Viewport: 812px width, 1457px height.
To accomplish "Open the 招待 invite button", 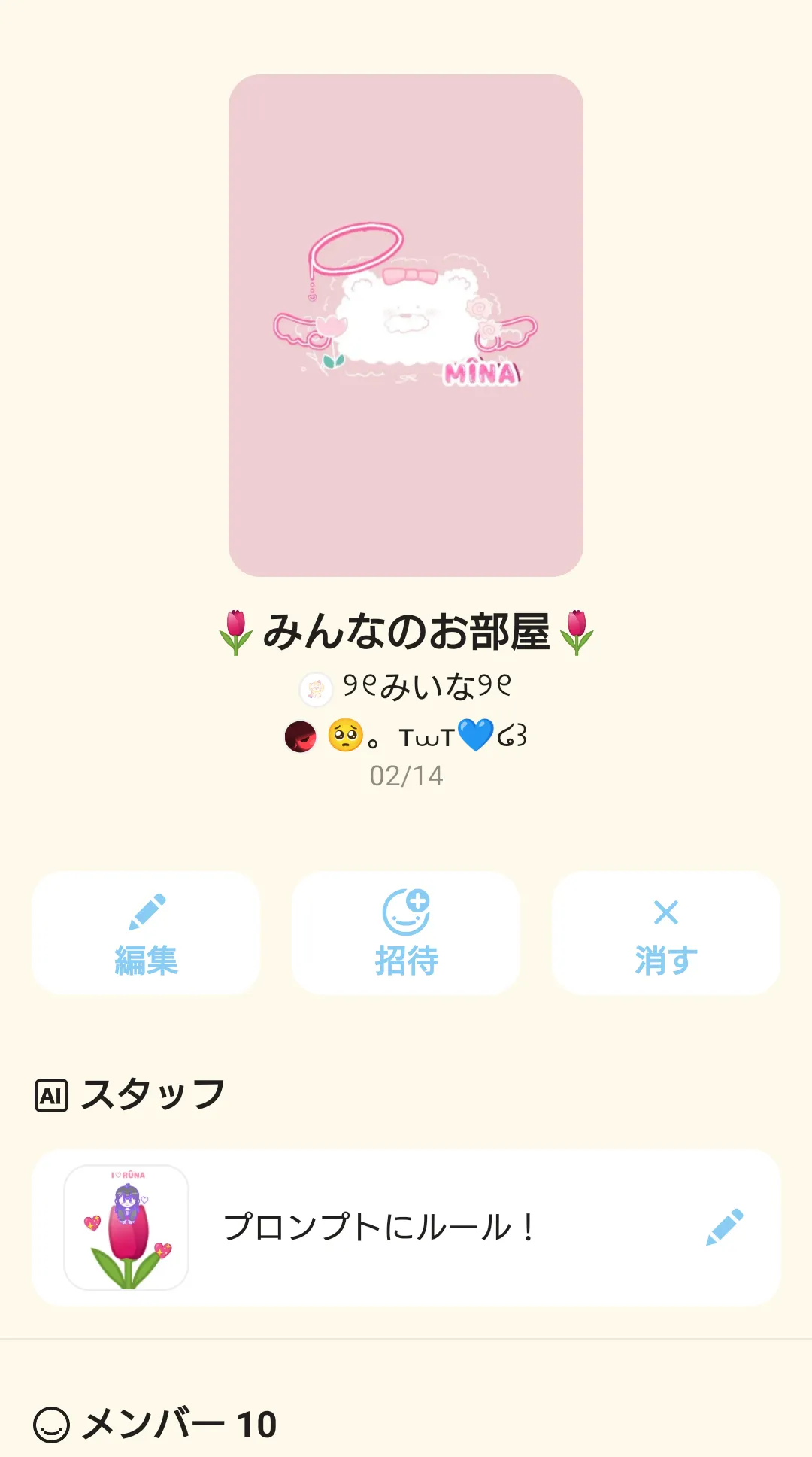I will (x=406, y=933).
